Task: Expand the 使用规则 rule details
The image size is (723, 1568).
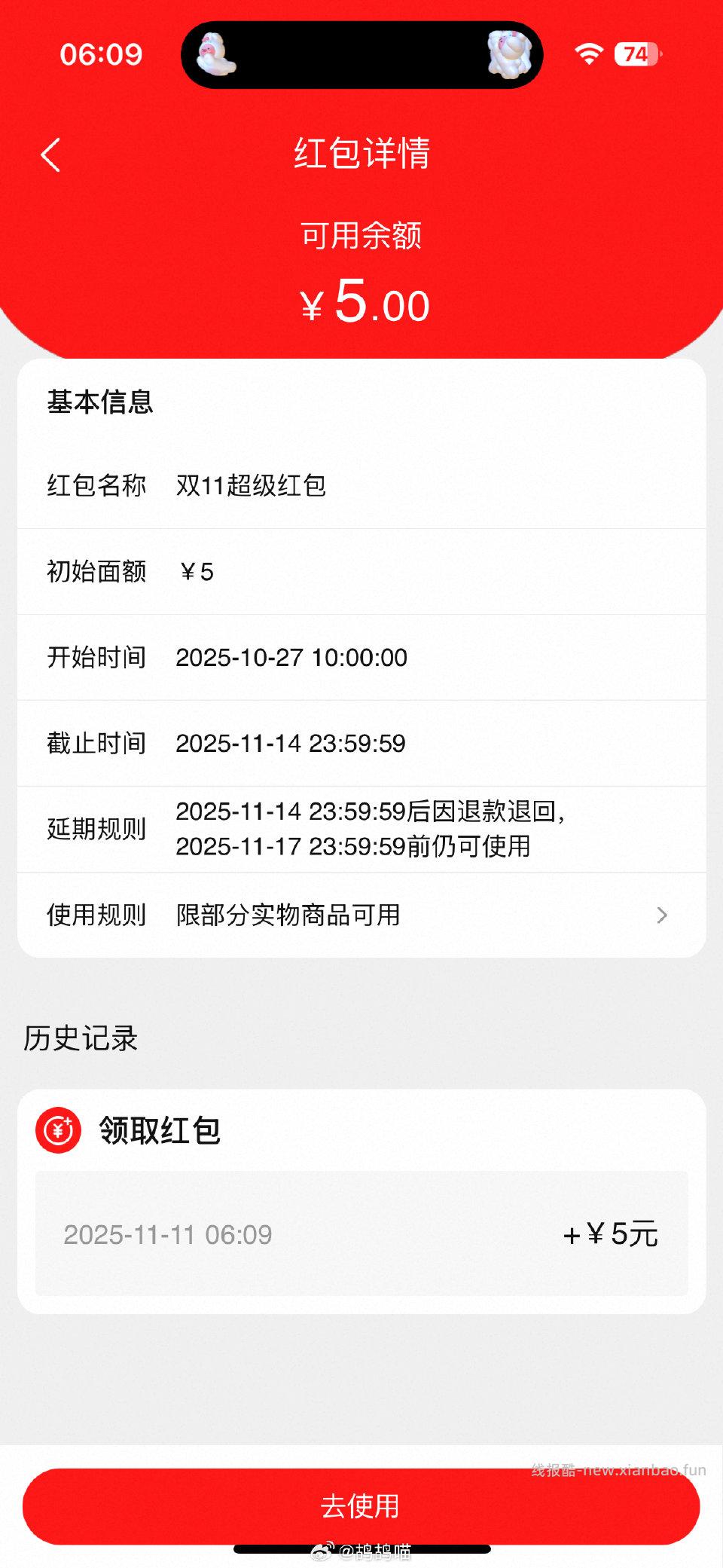Action: point(95,915)
